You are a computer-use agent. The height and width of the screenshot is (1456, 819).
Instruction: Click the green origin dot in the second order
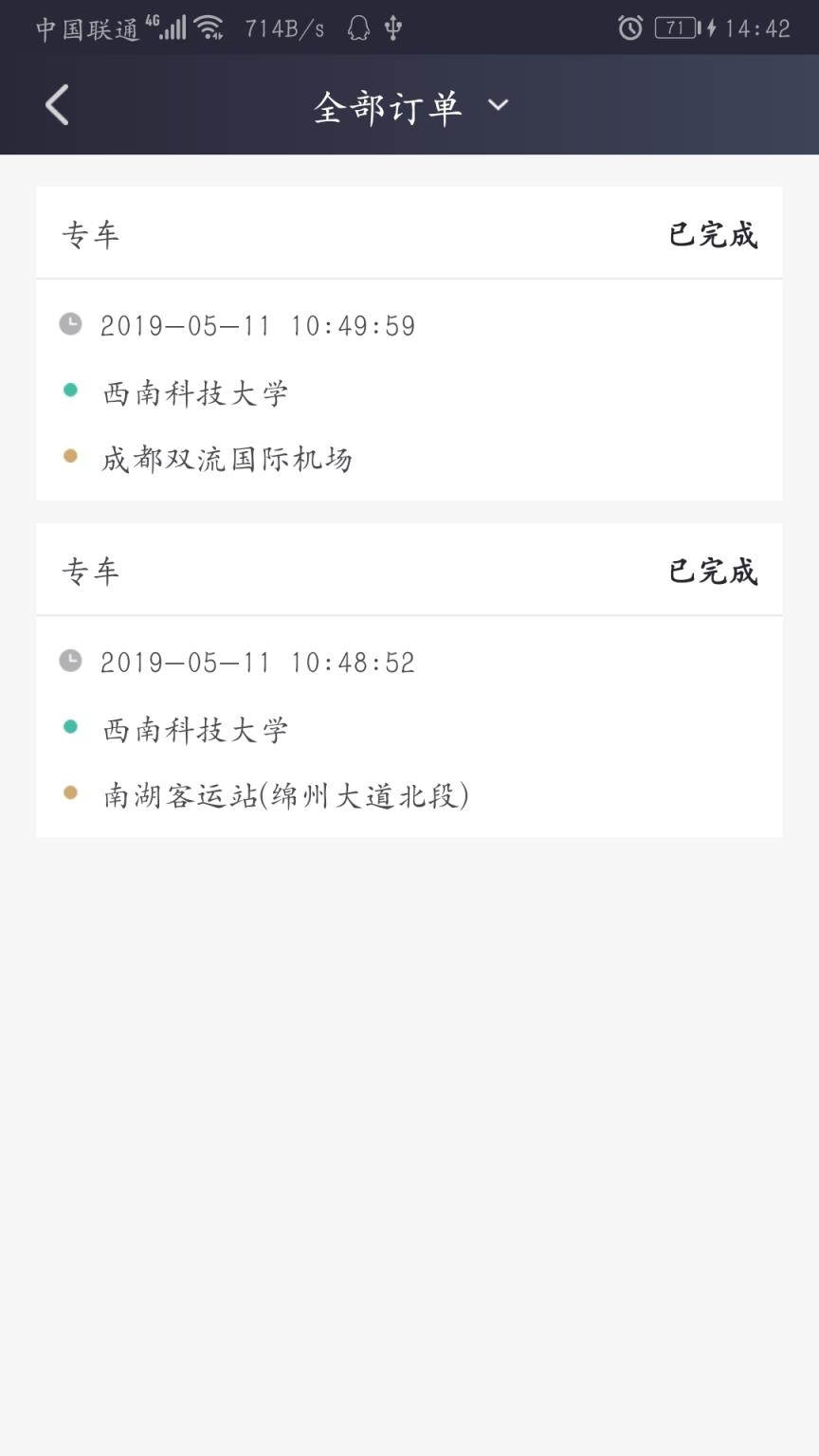(x=70, y=728)
